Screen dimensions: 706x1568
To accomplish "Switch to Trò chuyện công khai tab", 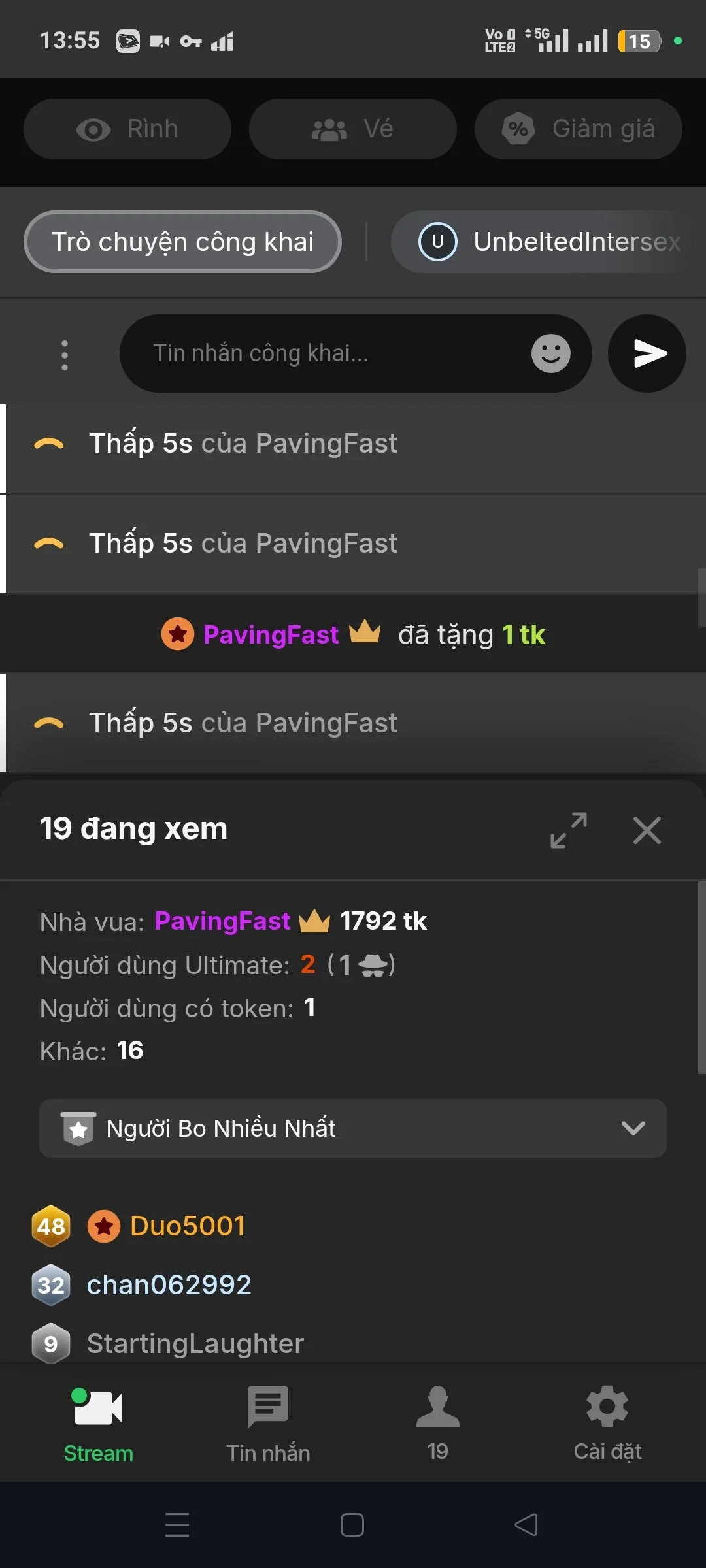I will pos(182,242).
